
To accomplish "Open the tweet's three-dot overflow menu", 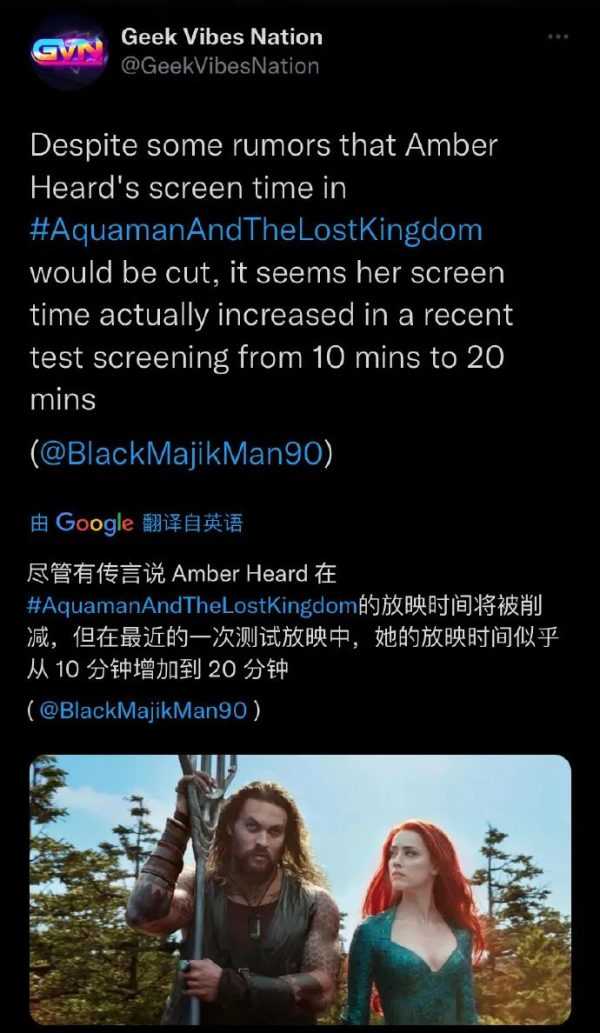I will click(x=557, y=37).
